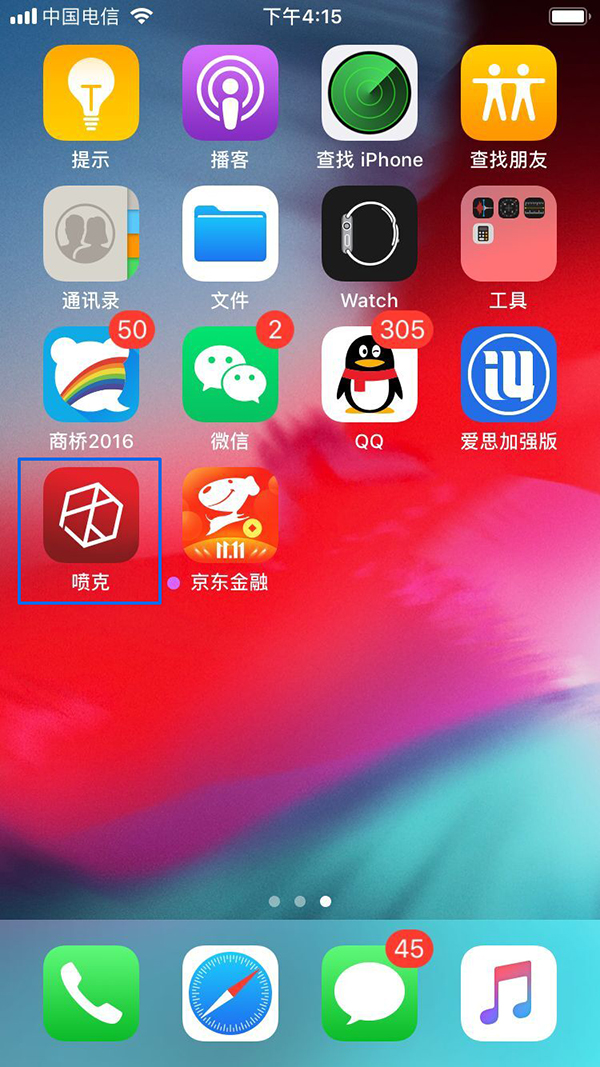Image resolution: width=600 pixels, height=1067 pixels.
Task: Open 查找朋友 Find Friends app
Action: (x=508, y=93)
